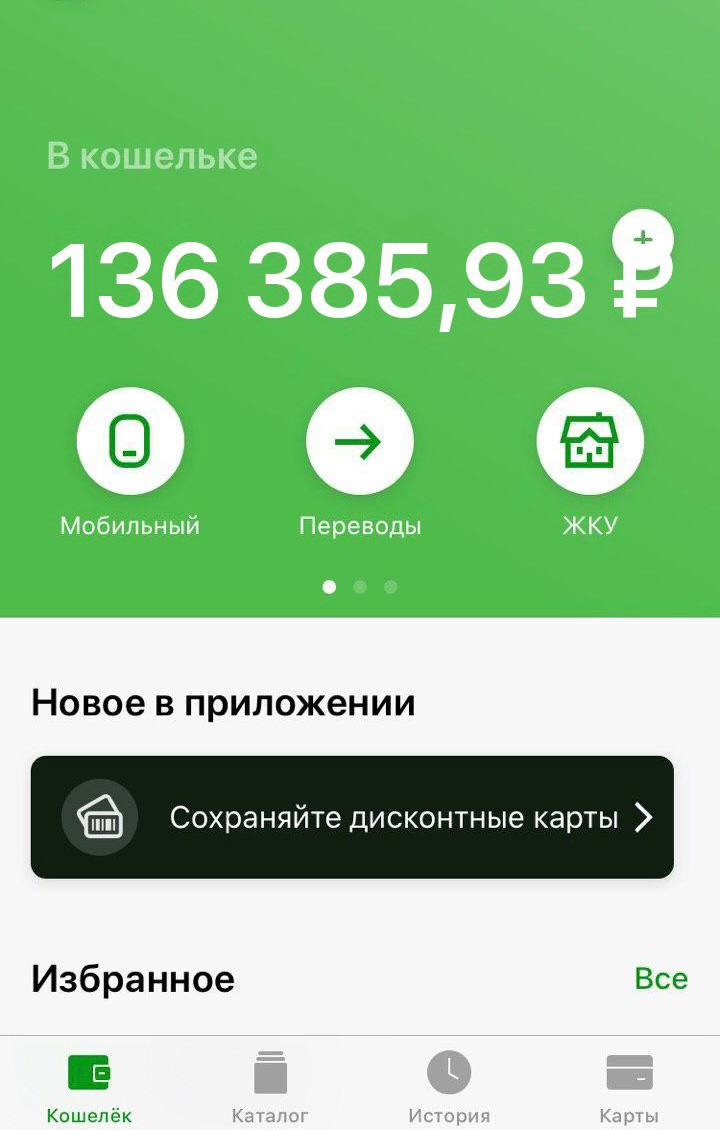
Task: Select the Кошелёк tab
Action: coord(89,1086)
